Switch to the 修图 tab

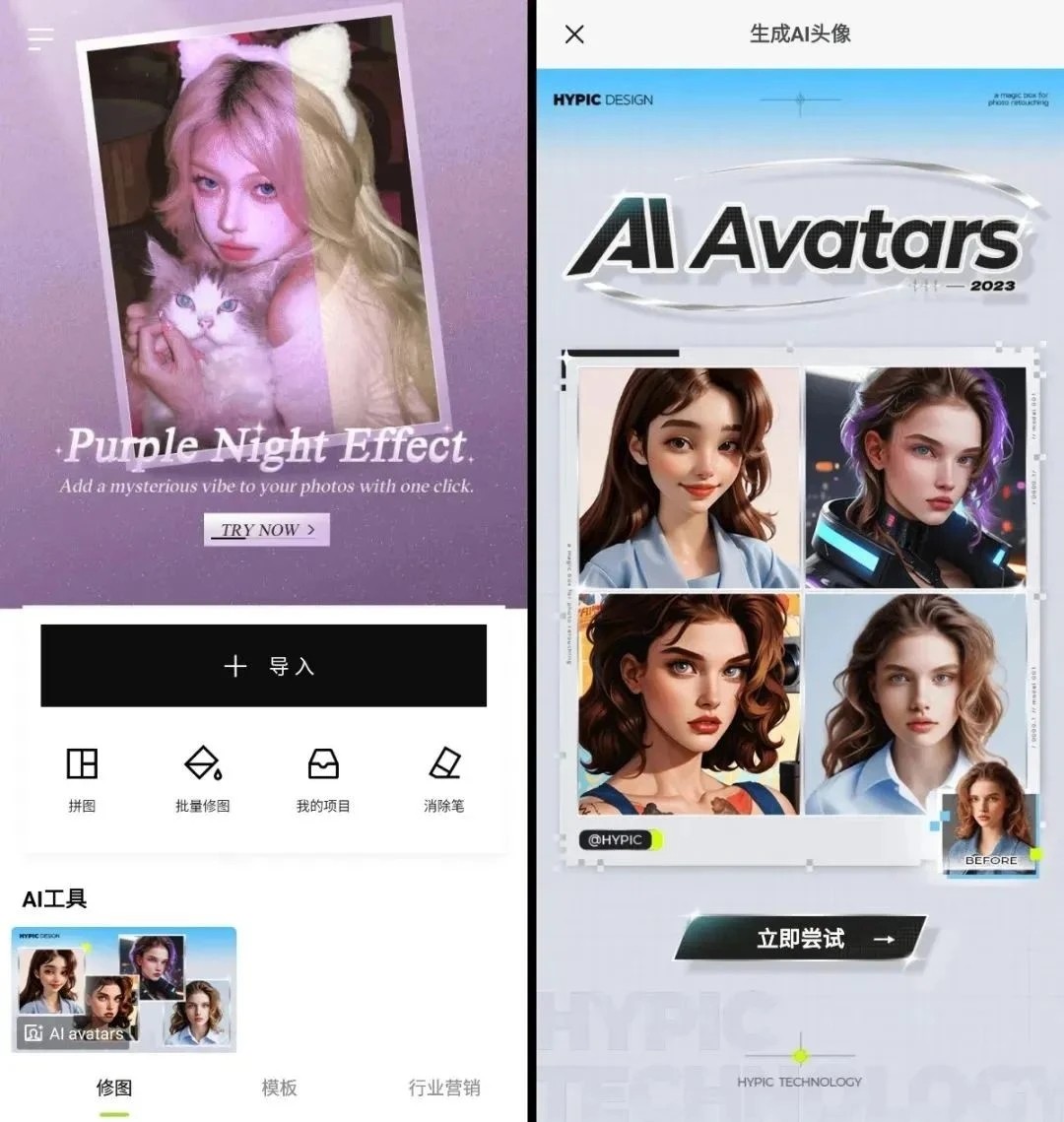(x=114, y=1088)
